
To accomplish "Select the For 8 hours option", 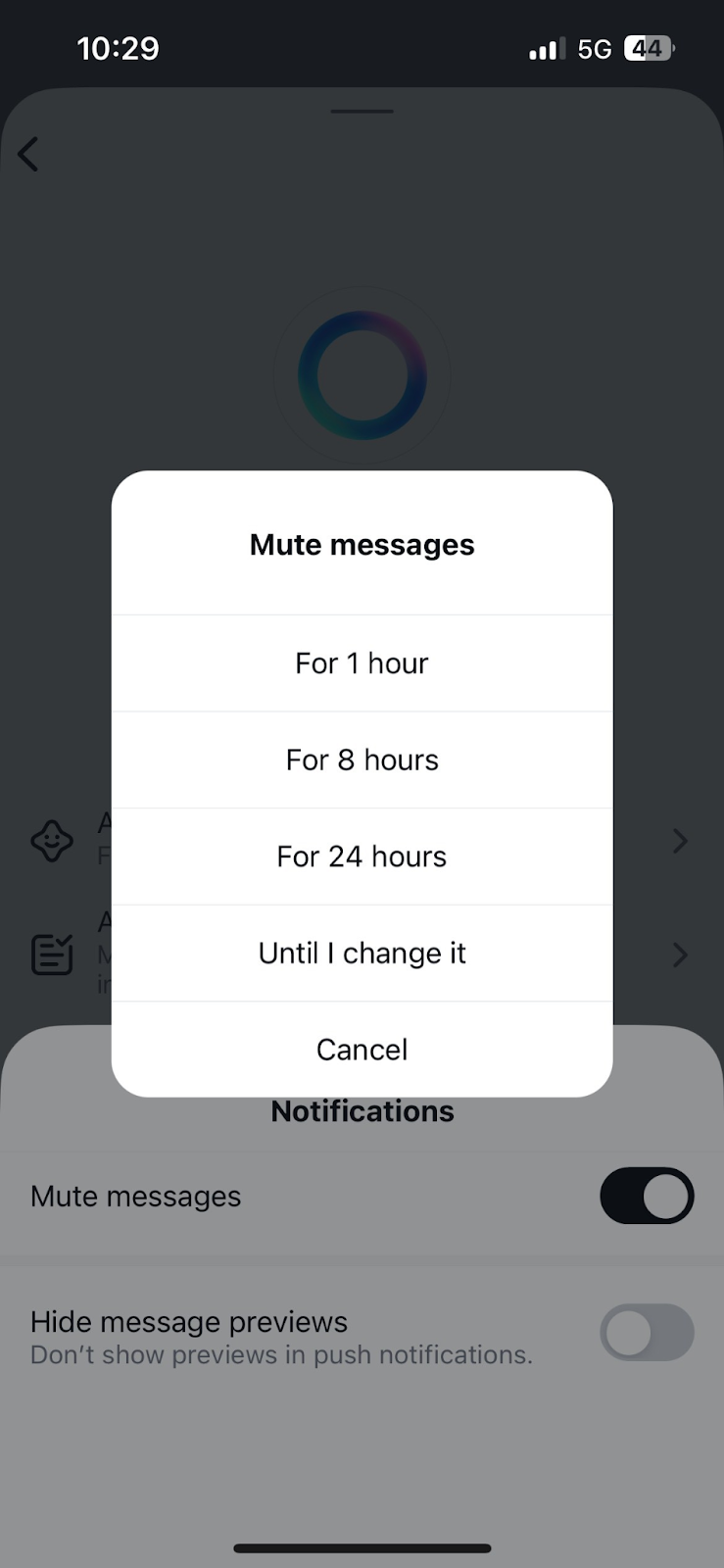I will point(362,759).
